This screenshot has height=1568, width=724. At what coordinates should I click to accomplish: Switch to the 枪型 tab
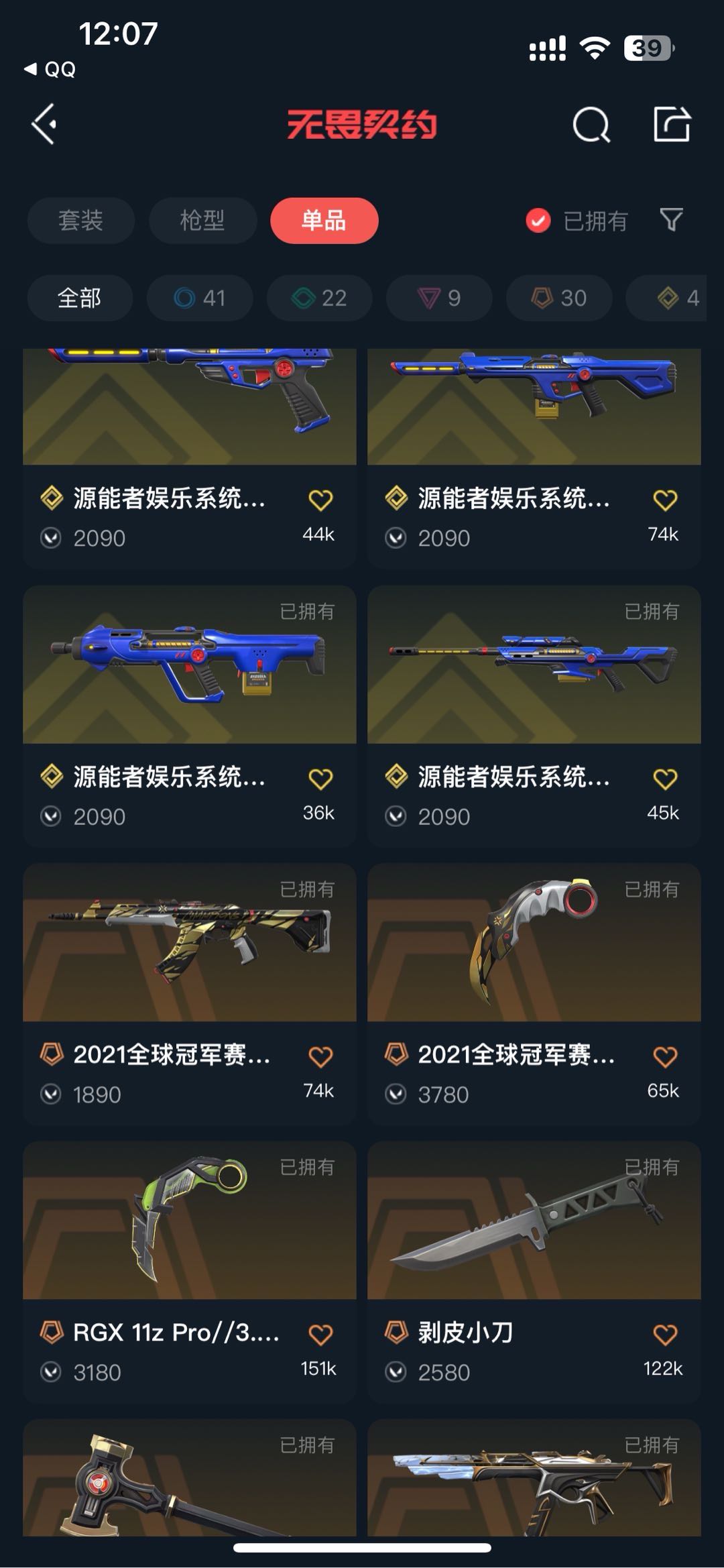pyautogui.click(x=202, y=221)
